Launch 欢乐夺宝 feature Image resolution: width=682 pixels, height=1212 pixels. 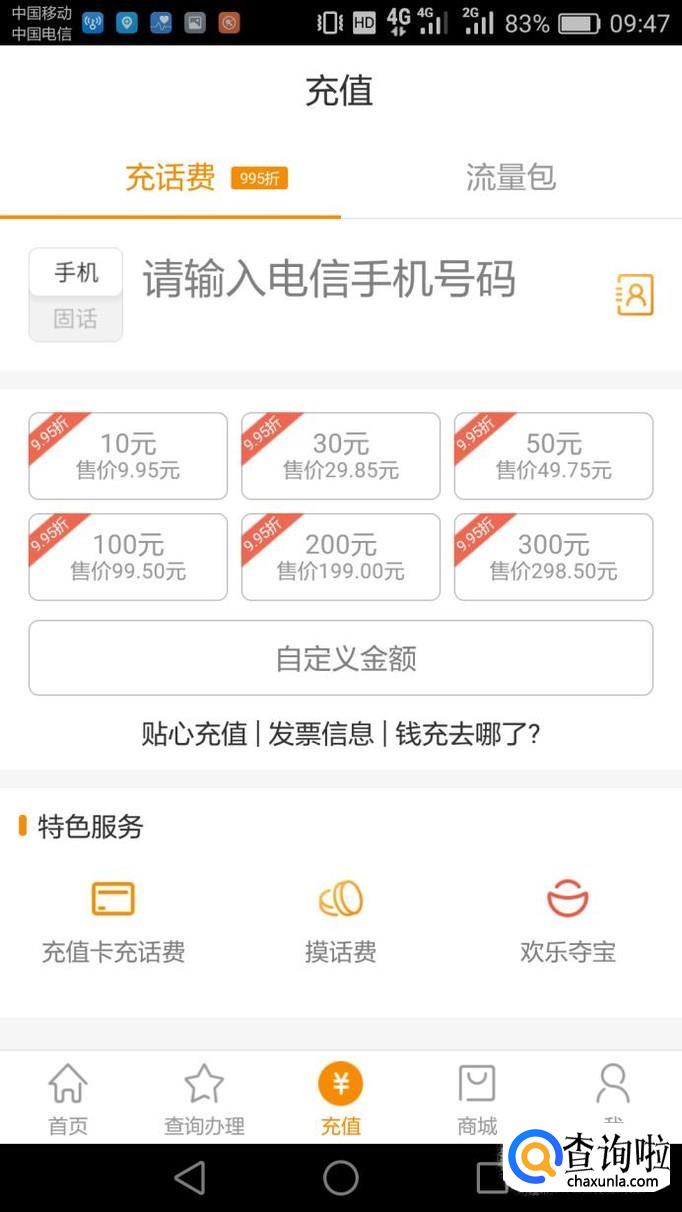[x=568, y=920]
